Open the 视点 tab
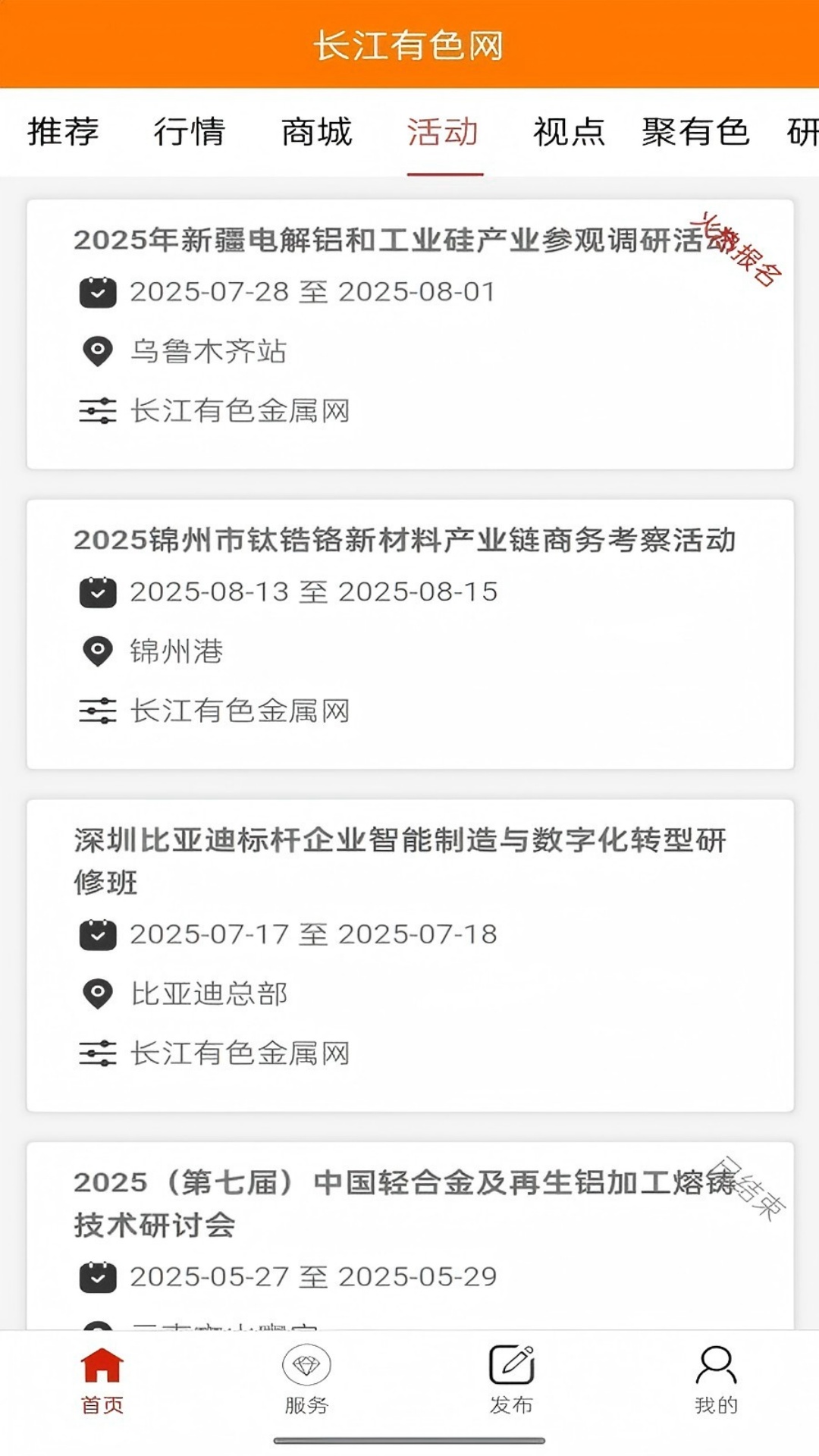The width and height of the screenshot is (819, 1456). click(569, 133)
